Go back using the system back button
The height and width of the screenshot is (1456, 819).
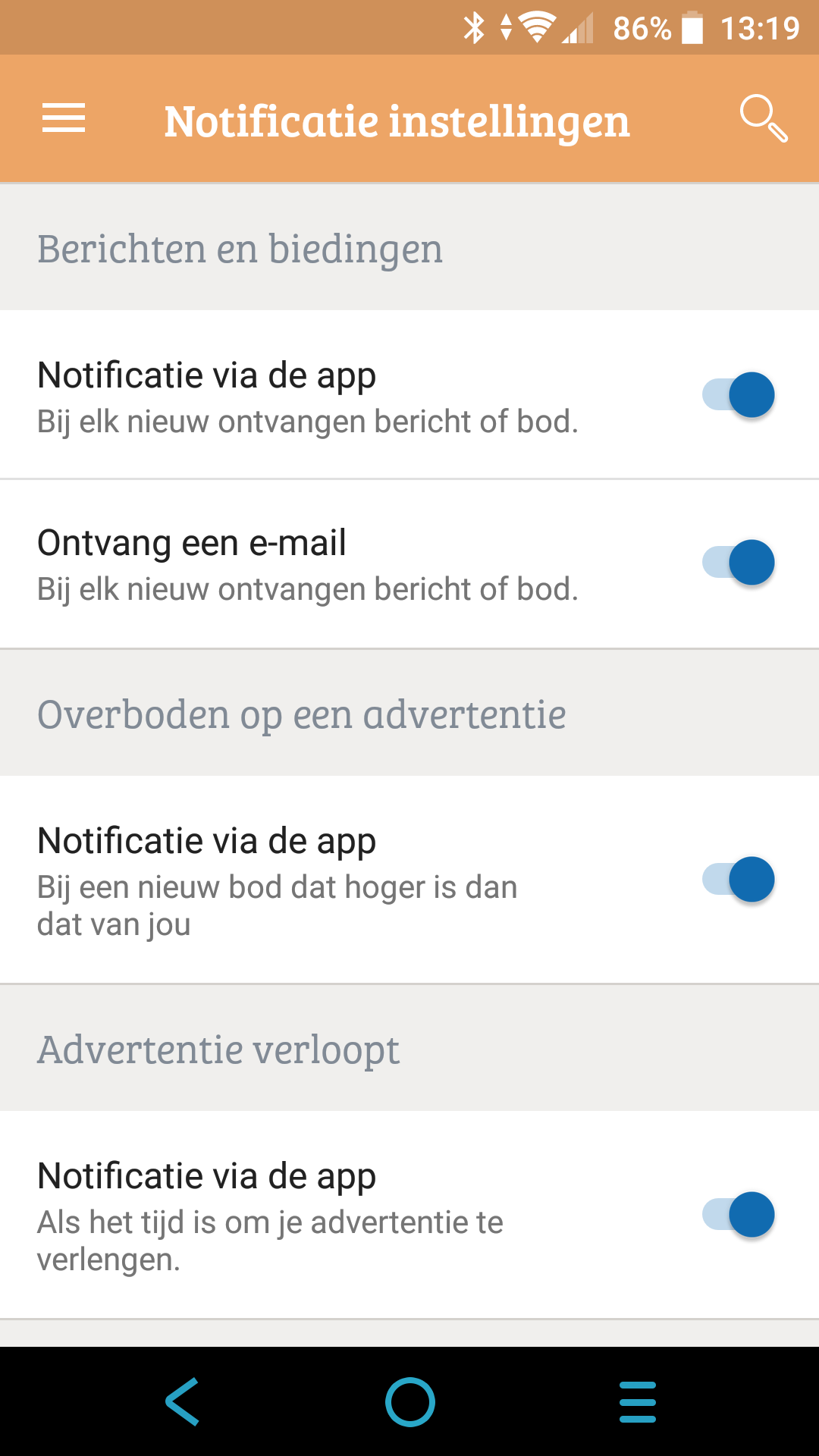click(183, 1401)
